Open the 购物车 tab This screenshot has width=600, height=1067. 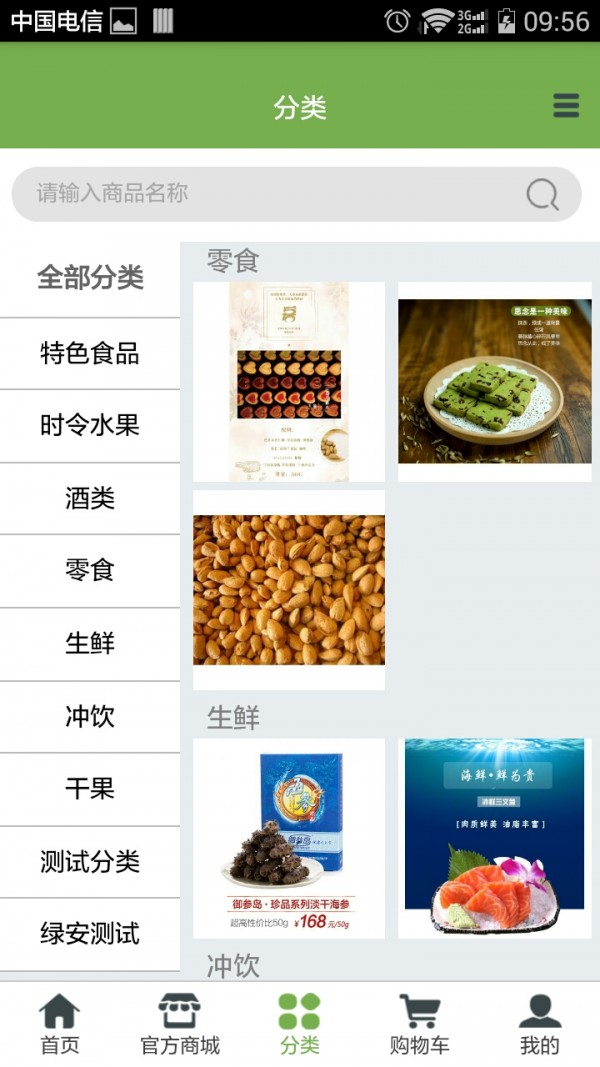[x=419, y=1024]
